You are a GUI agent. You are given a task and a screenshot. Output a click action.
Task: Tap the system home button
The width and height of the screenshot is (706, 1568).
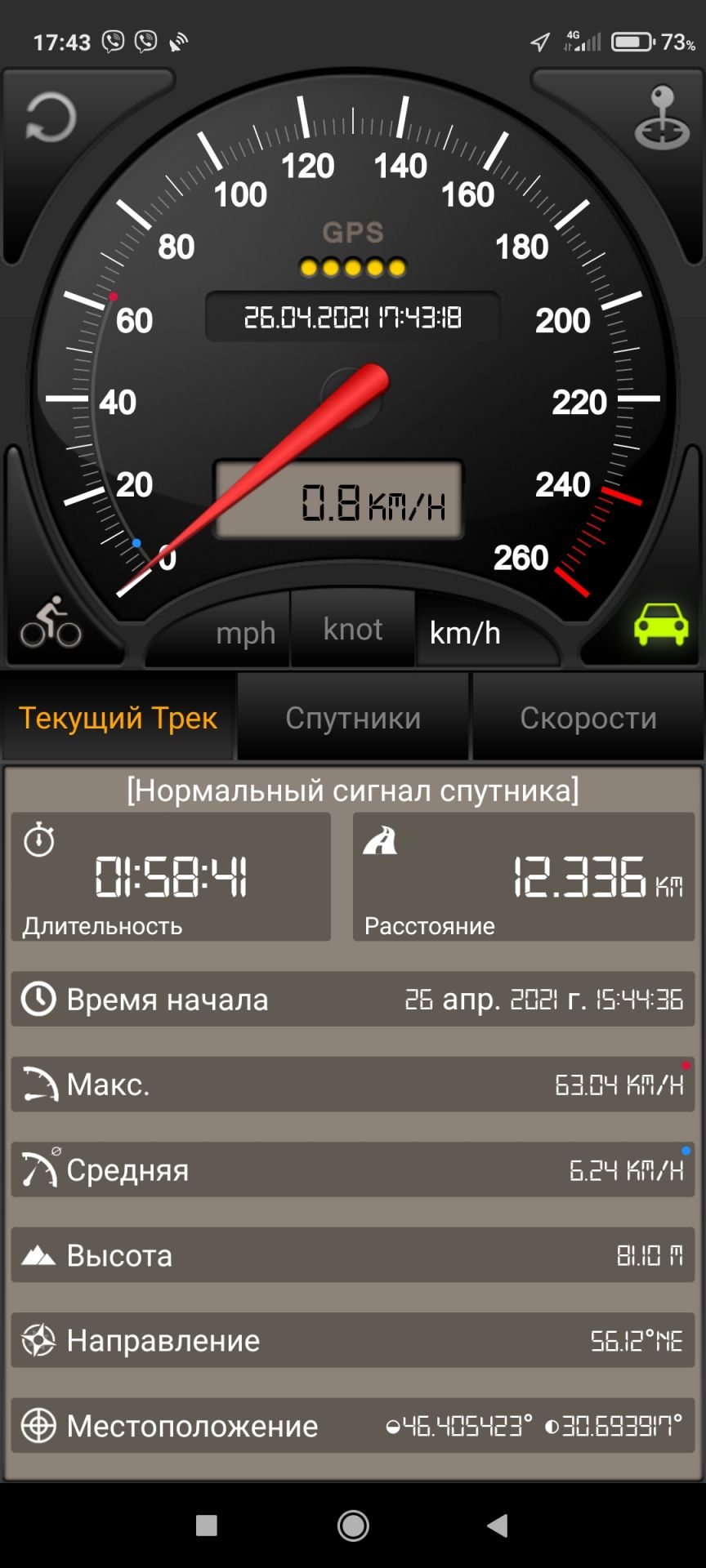[353, 1525]
